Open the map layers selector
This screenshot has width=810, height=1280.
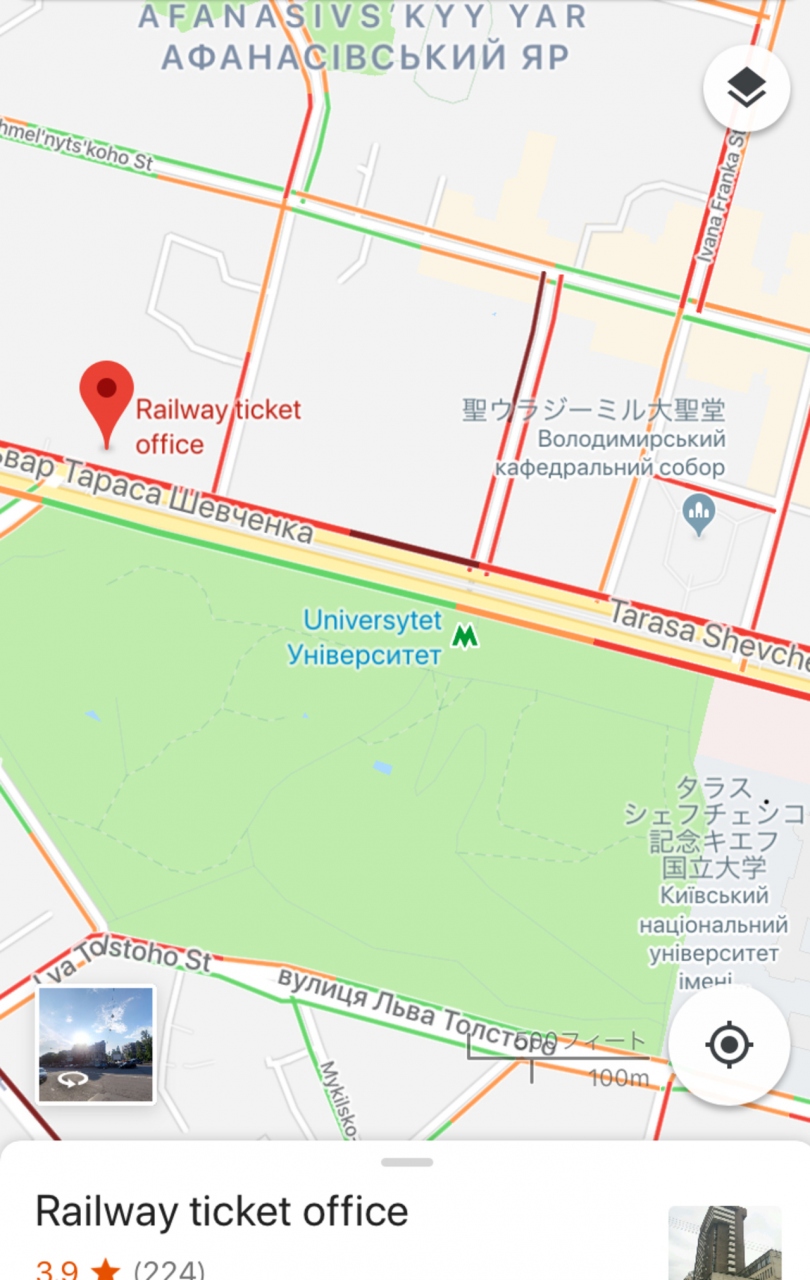point(746,88)
